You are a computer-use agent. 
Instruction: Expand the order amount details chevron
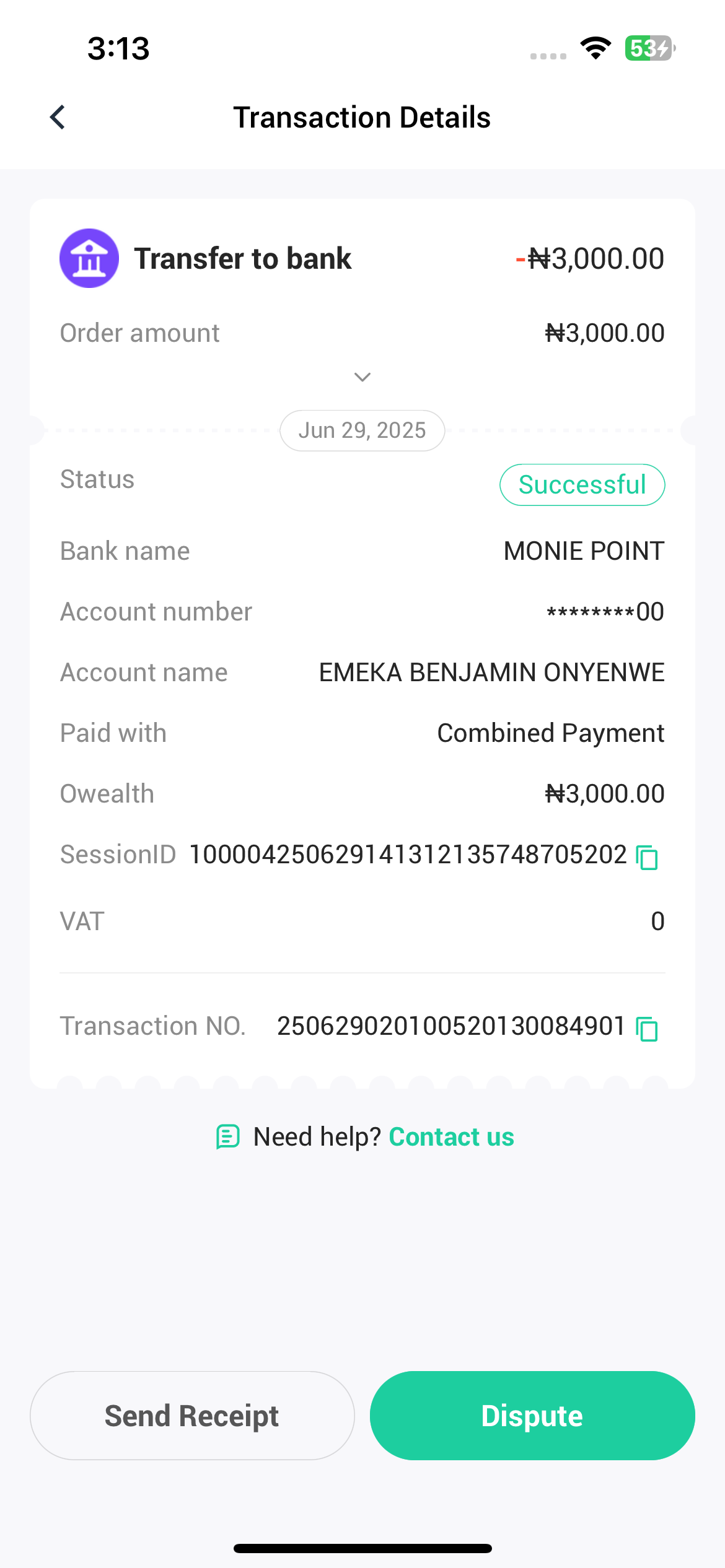coord(362,377)
